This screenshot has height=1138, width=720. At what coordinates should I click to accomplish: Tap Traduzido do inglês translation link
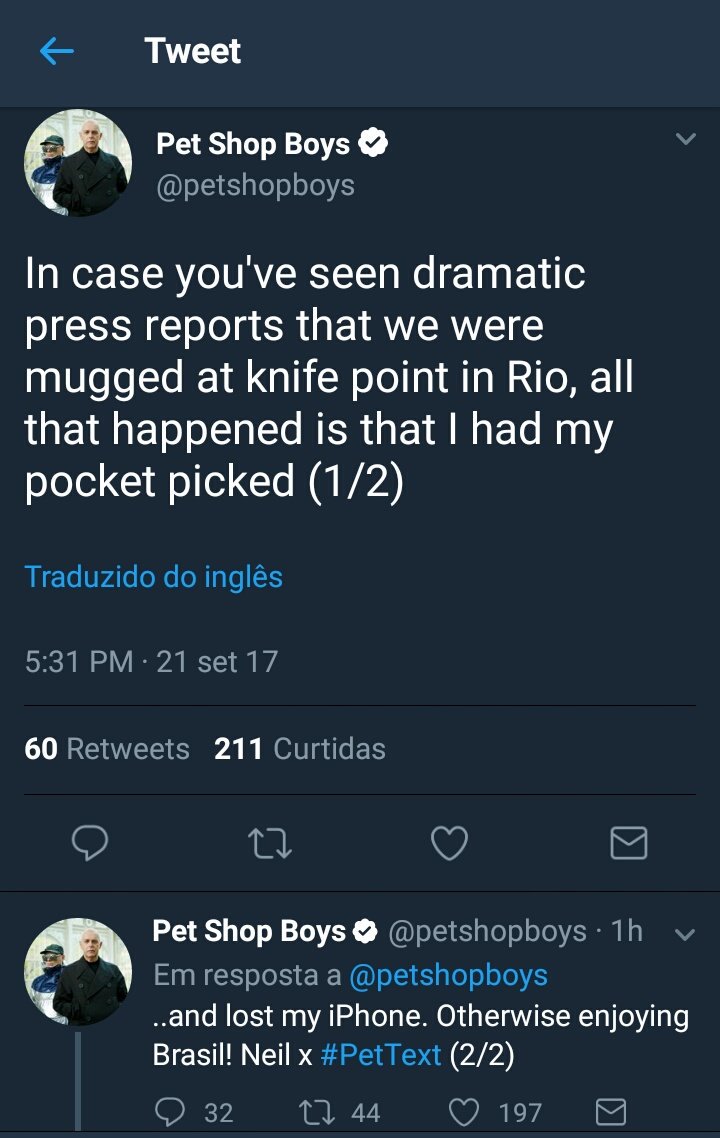click(153, 577)
